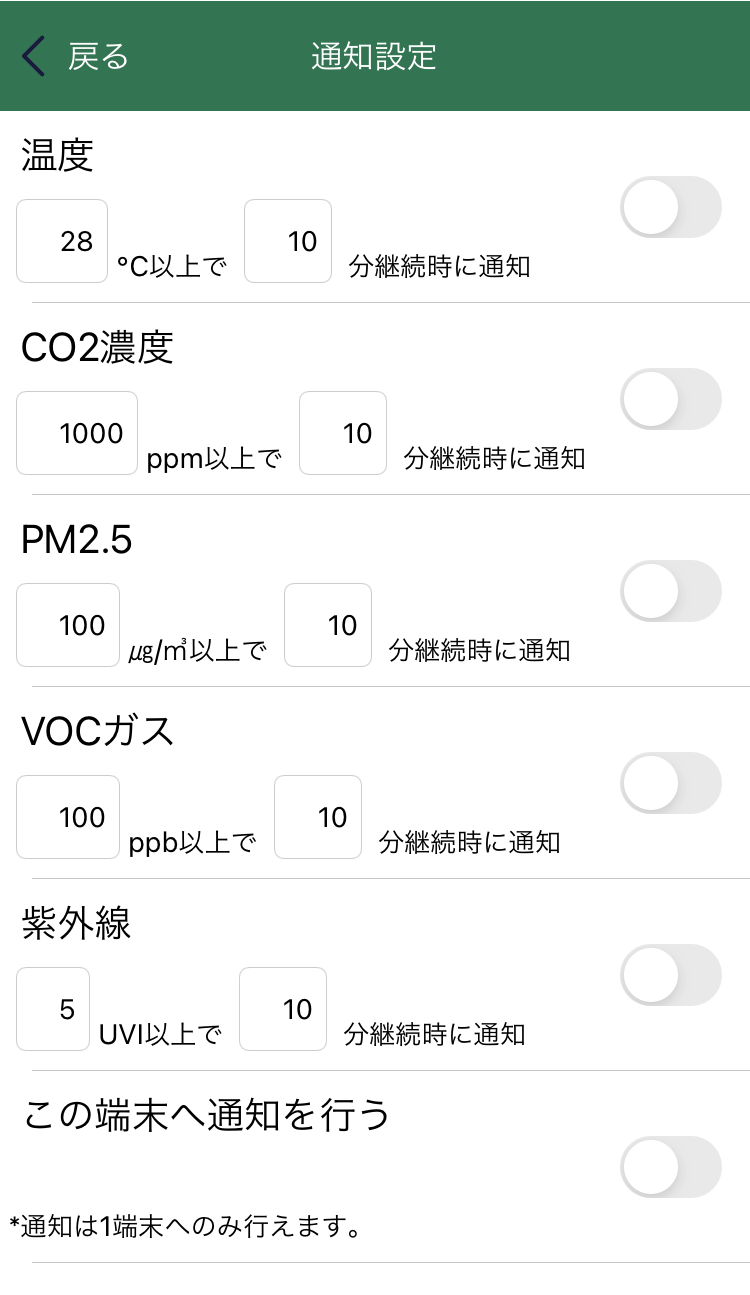Image resolution: width=750 pixels, height=1295 pixels.
Task: Select the VOCガス duration minutes field
Action: coord(318,817)
